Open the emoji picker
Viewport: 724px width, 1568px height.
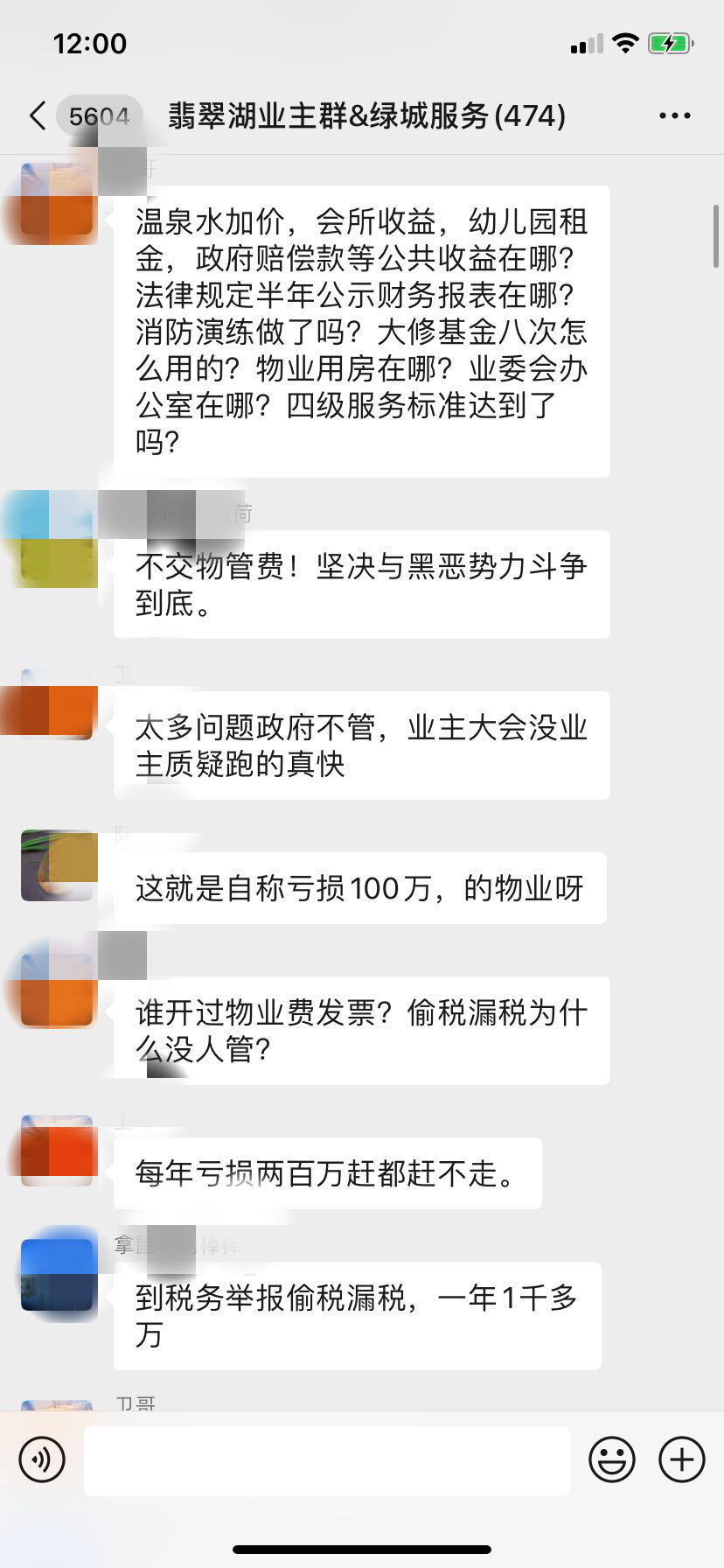tap(611, 1459)
